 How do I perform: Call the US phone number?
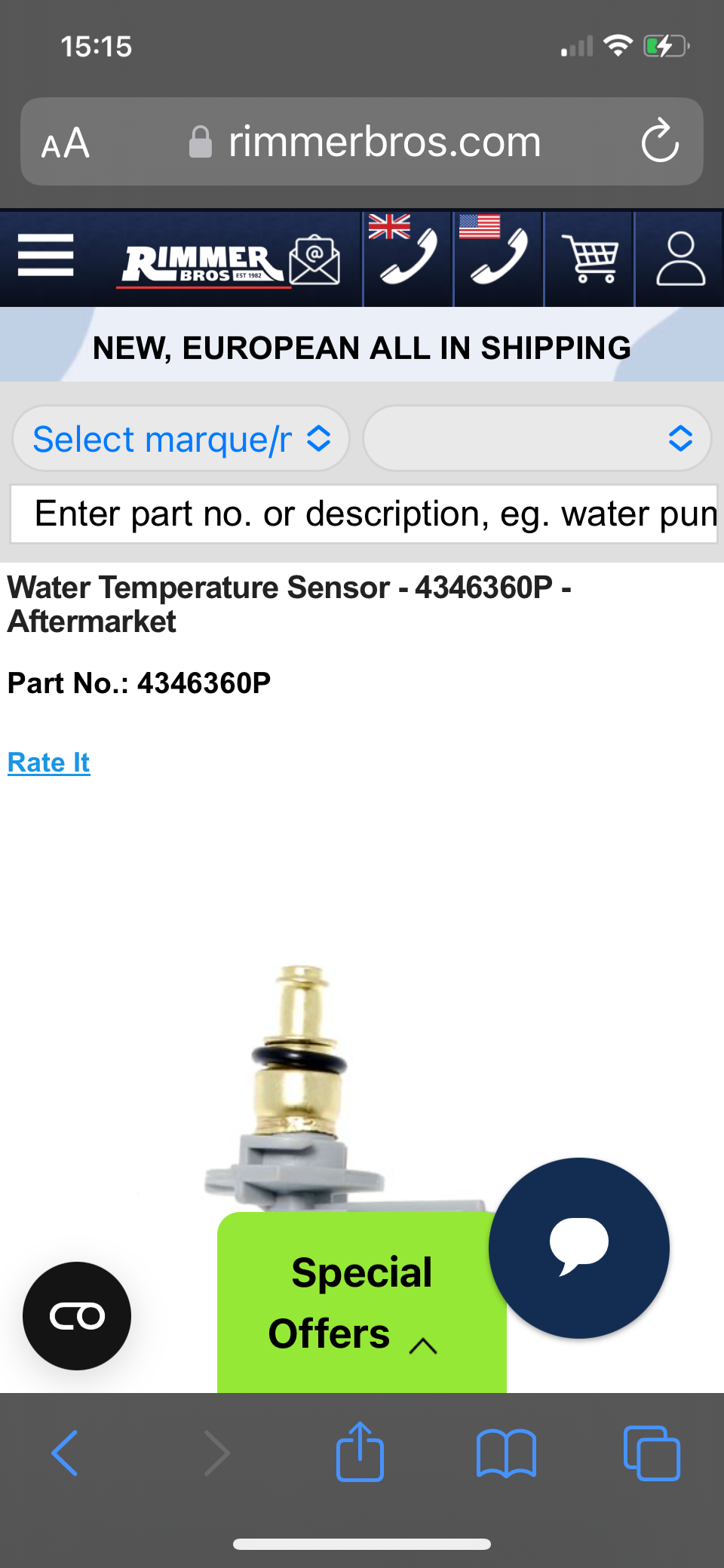pyautogui.click(x=498, y=256)
